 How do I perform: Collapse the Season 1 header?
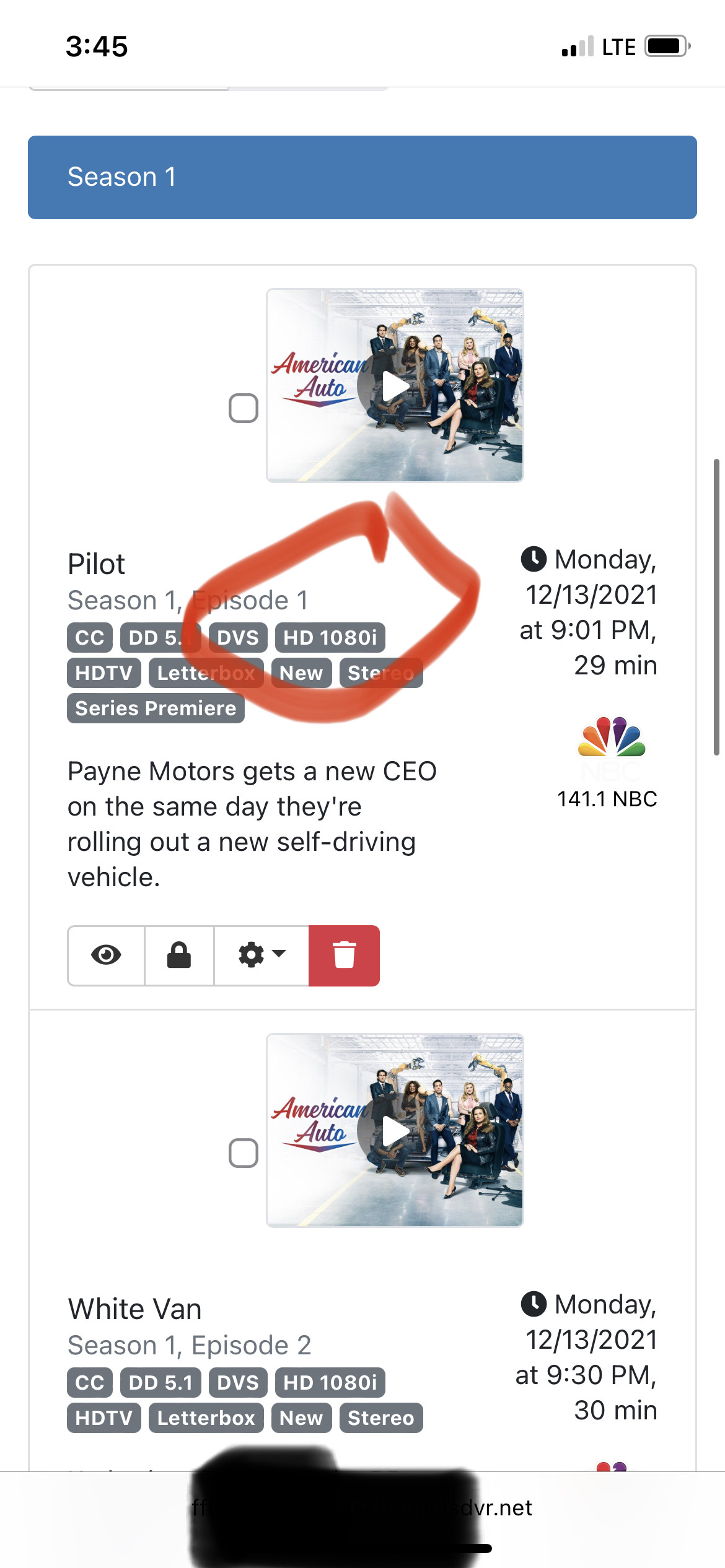362,177
